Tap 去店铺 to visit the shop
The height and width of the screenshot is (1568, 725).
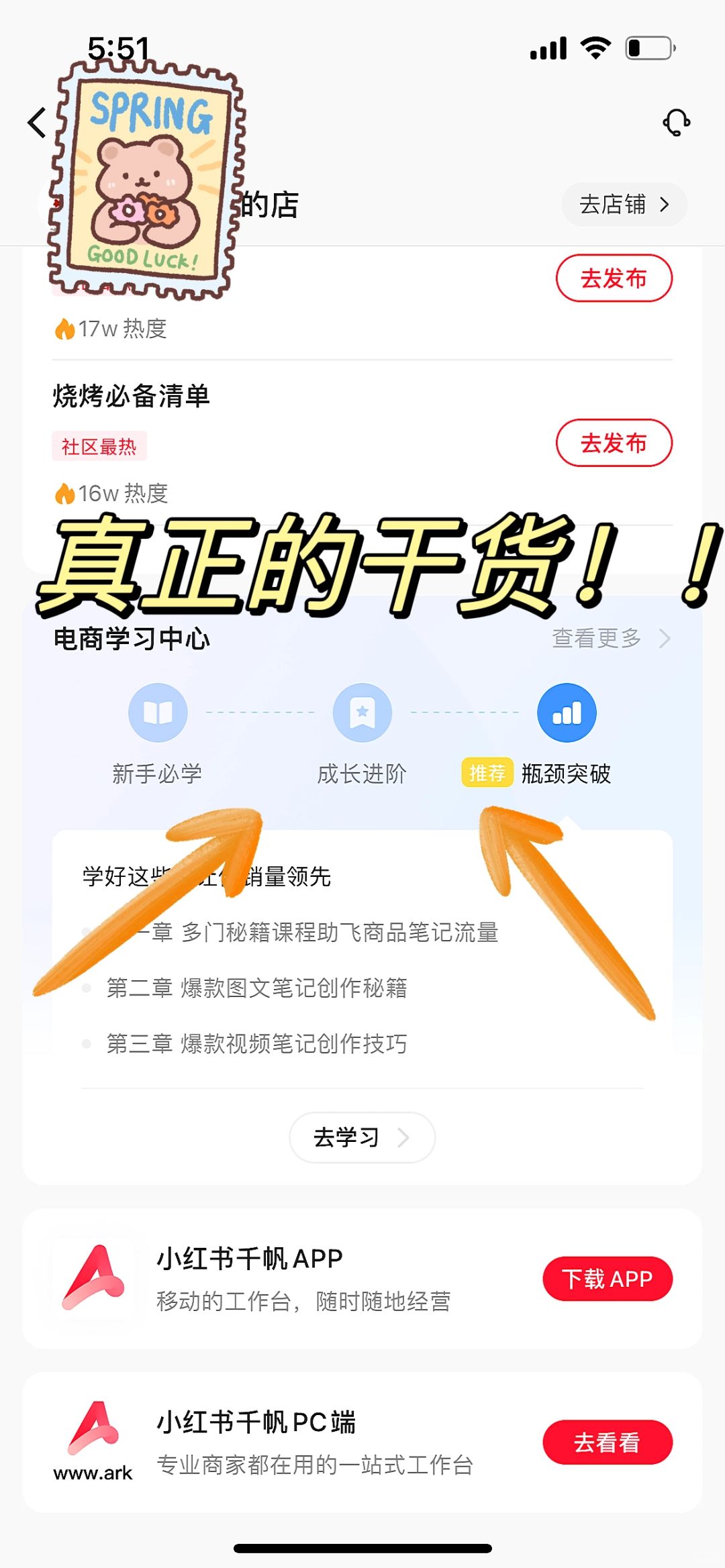(624, 204)
